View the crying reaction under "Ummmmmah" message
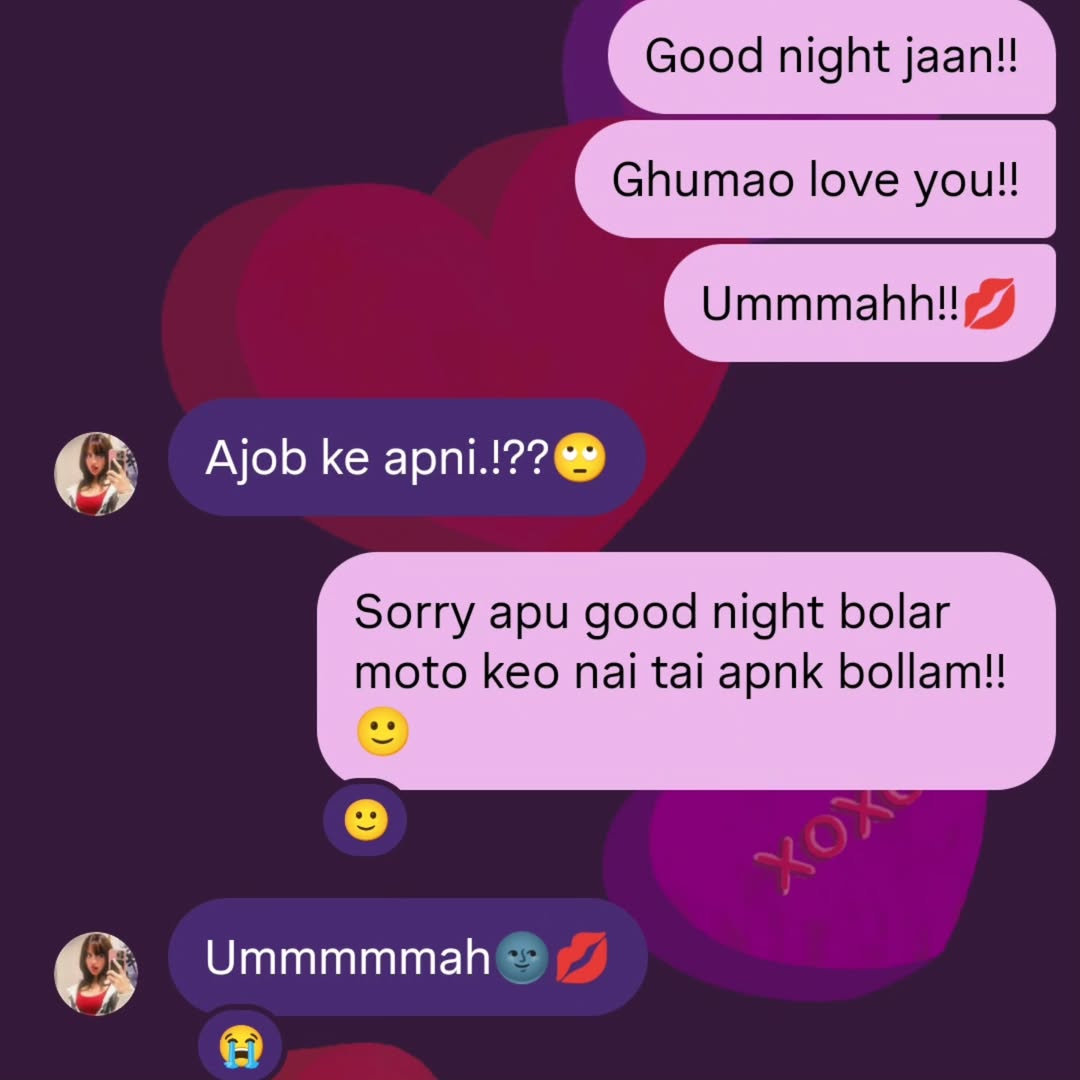Screen dimensions: 1080x1080 click(x=240, y=1046)
